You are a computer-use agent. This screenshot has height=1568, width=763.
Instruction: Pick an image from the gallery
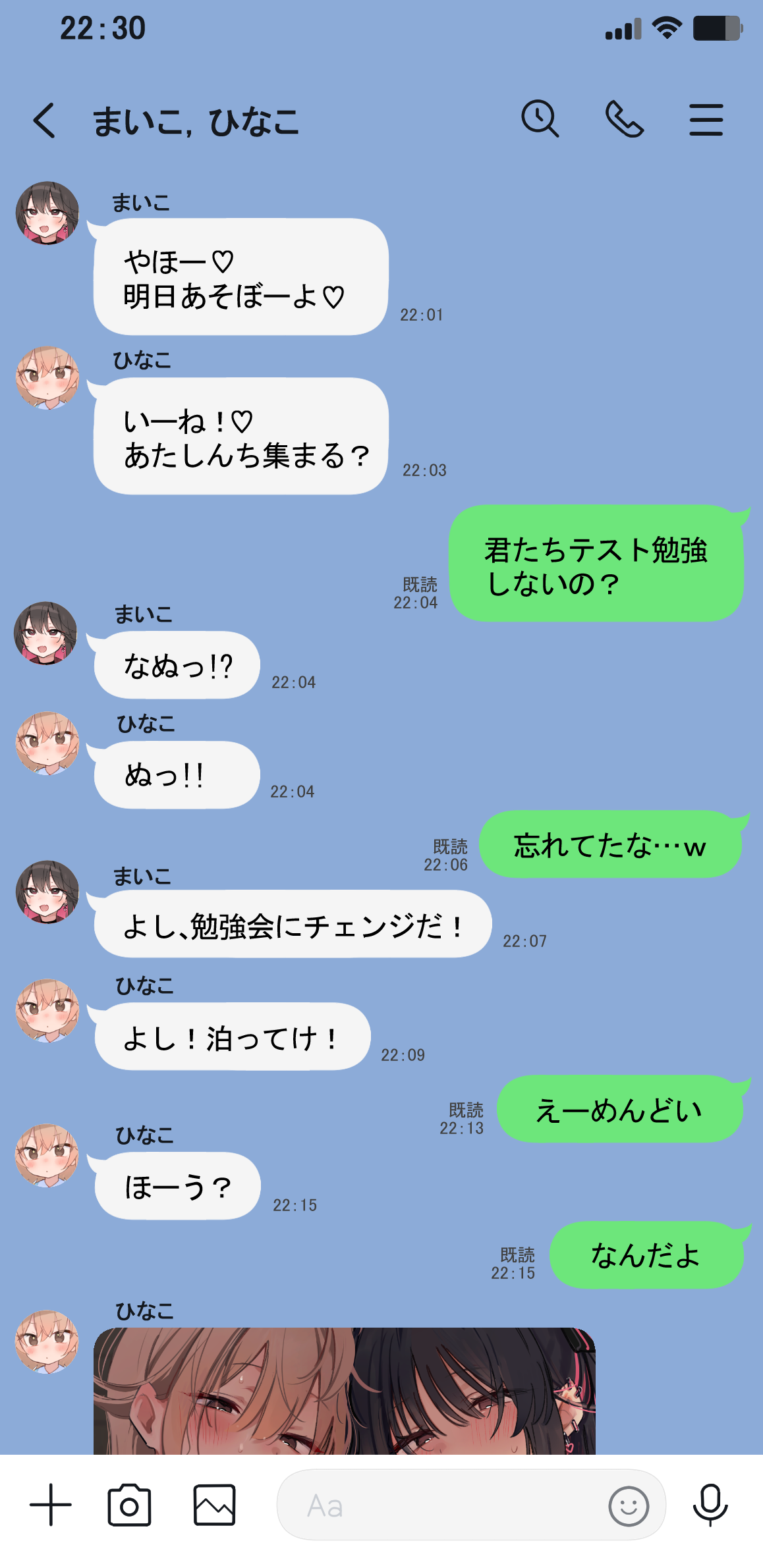(x=214, y=1505)
